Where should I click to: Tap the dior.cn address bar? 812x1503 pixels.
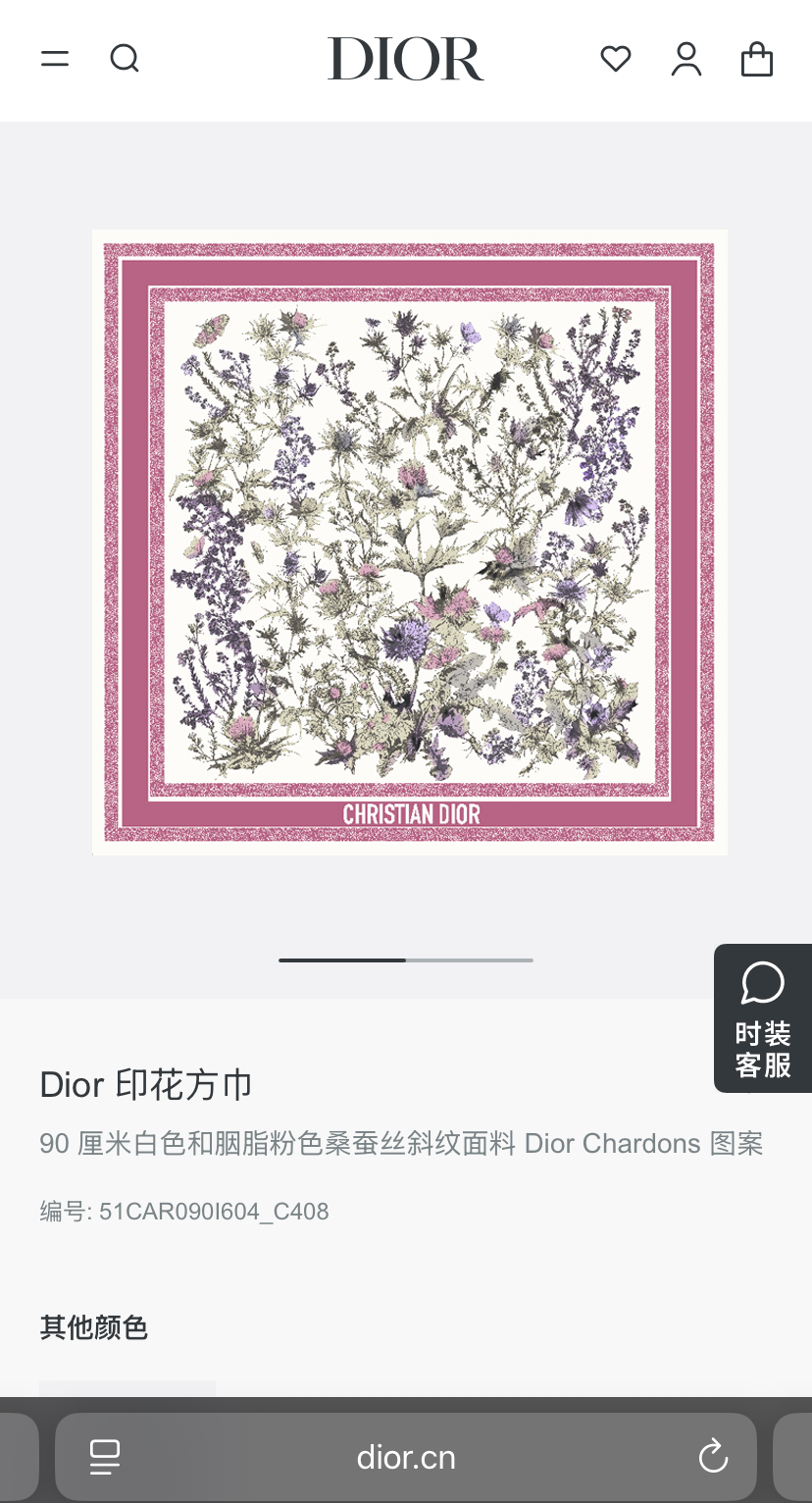pos(406,1457)
